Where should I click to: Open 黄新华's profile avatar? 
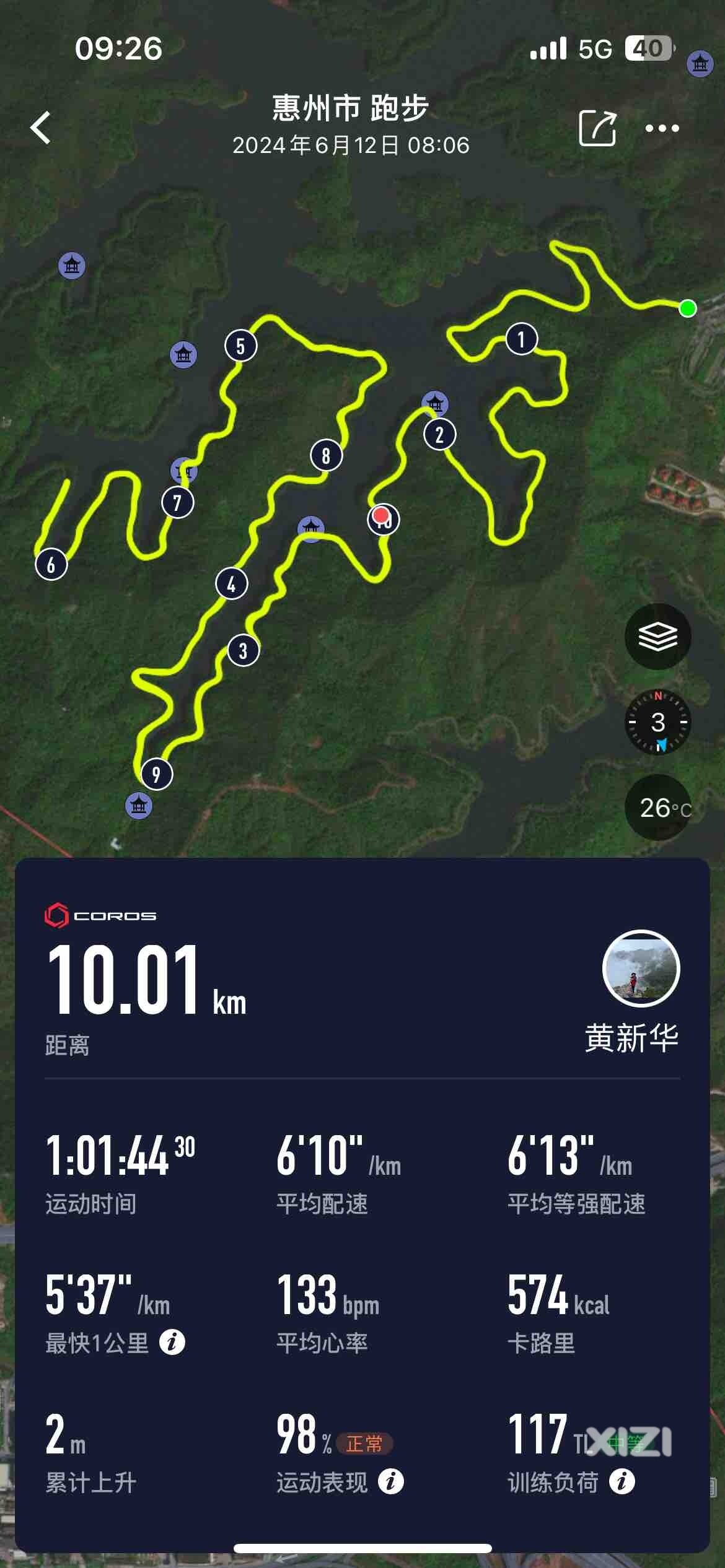coord(641,969)
